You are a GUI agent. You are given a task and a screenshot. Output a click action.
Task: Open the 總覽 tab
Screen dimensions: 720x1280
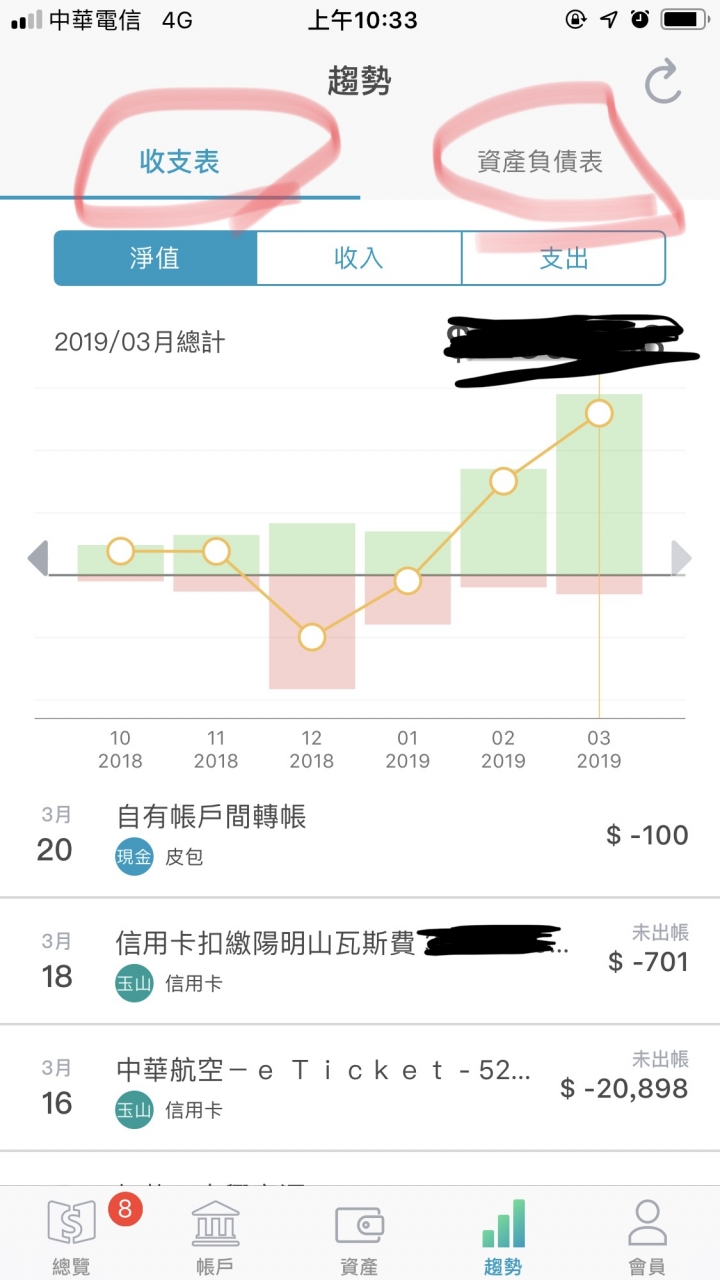[x=72, y=1236]
